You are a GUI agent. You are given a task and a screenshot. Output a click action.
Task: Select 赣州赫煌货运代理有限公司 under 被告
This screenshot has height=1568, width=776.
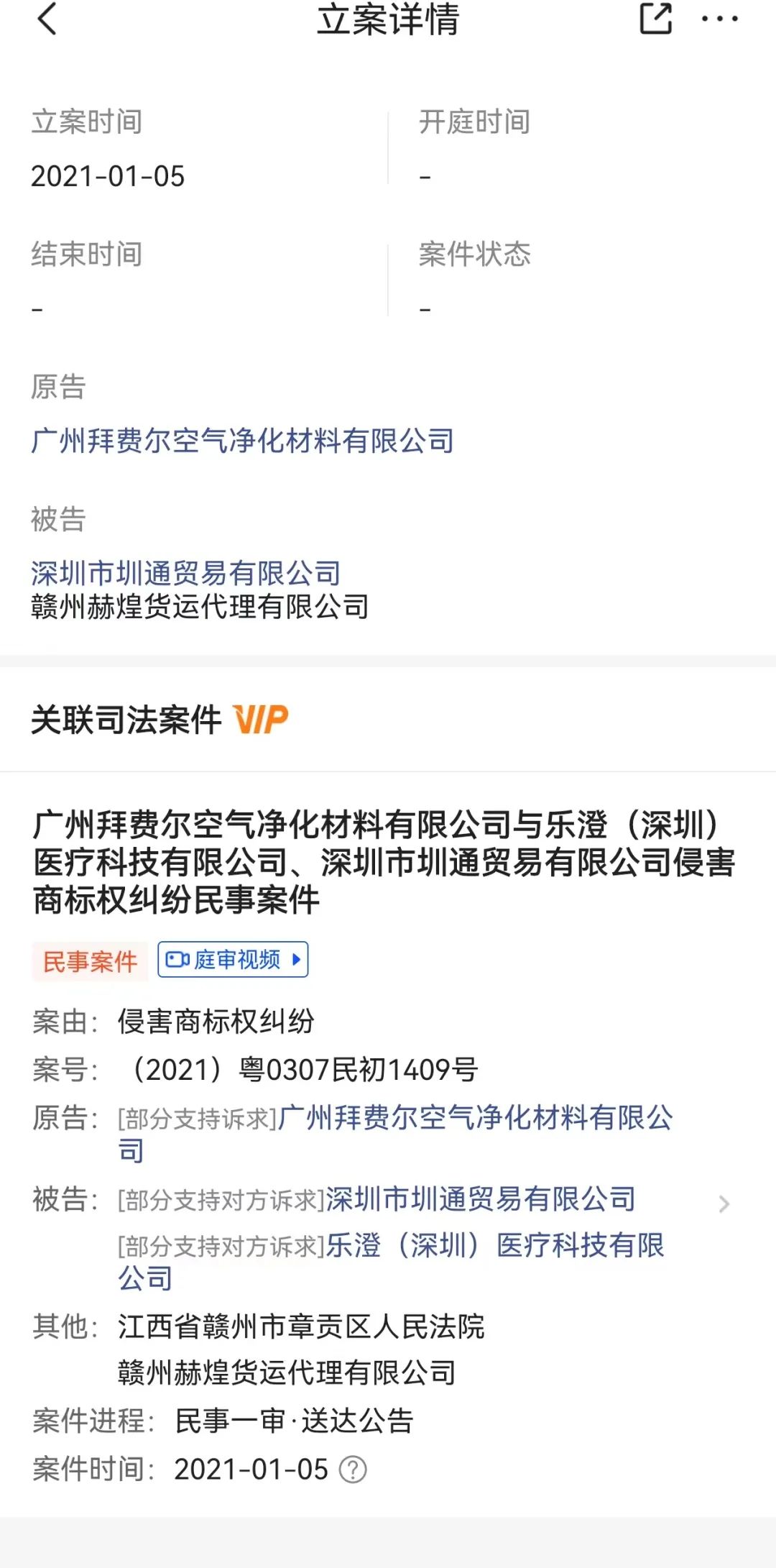pos(198,608)
